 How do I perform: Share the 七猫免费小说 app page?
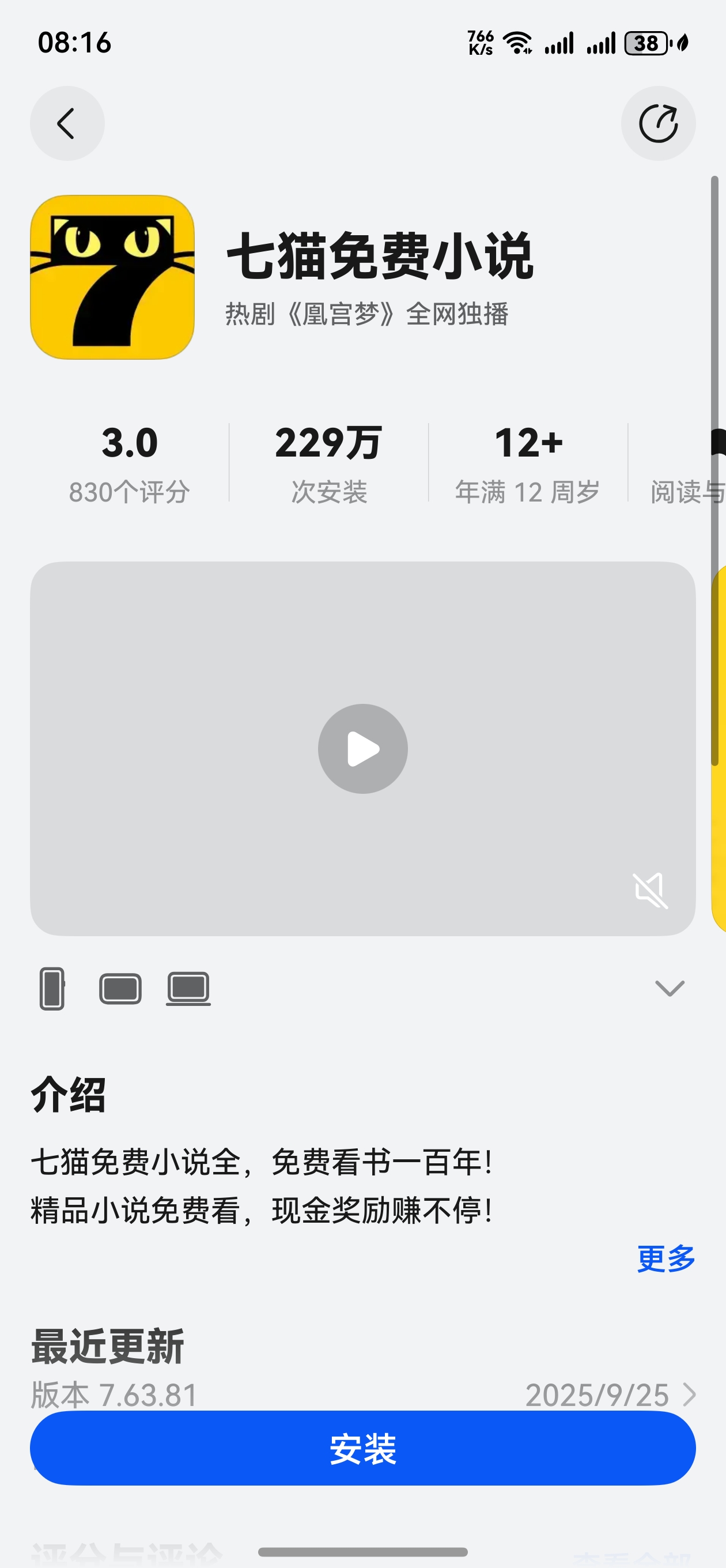pos(658,123)
